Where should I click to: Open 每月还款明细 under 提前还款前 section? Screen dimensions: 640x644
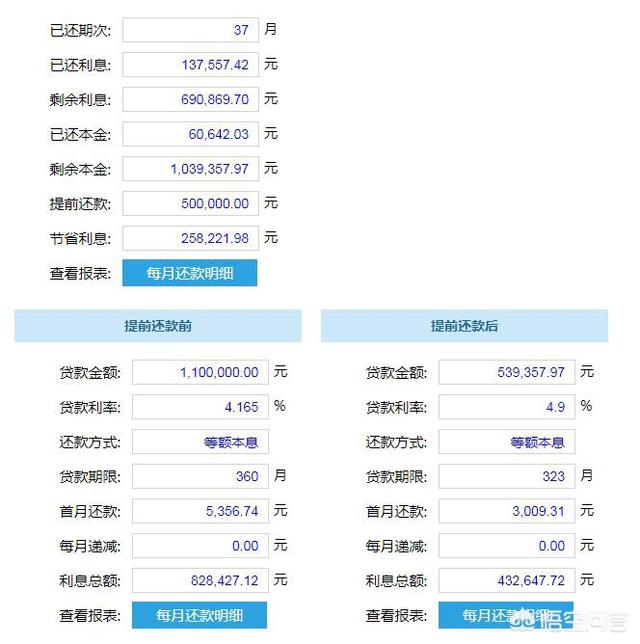pos(199,615)
